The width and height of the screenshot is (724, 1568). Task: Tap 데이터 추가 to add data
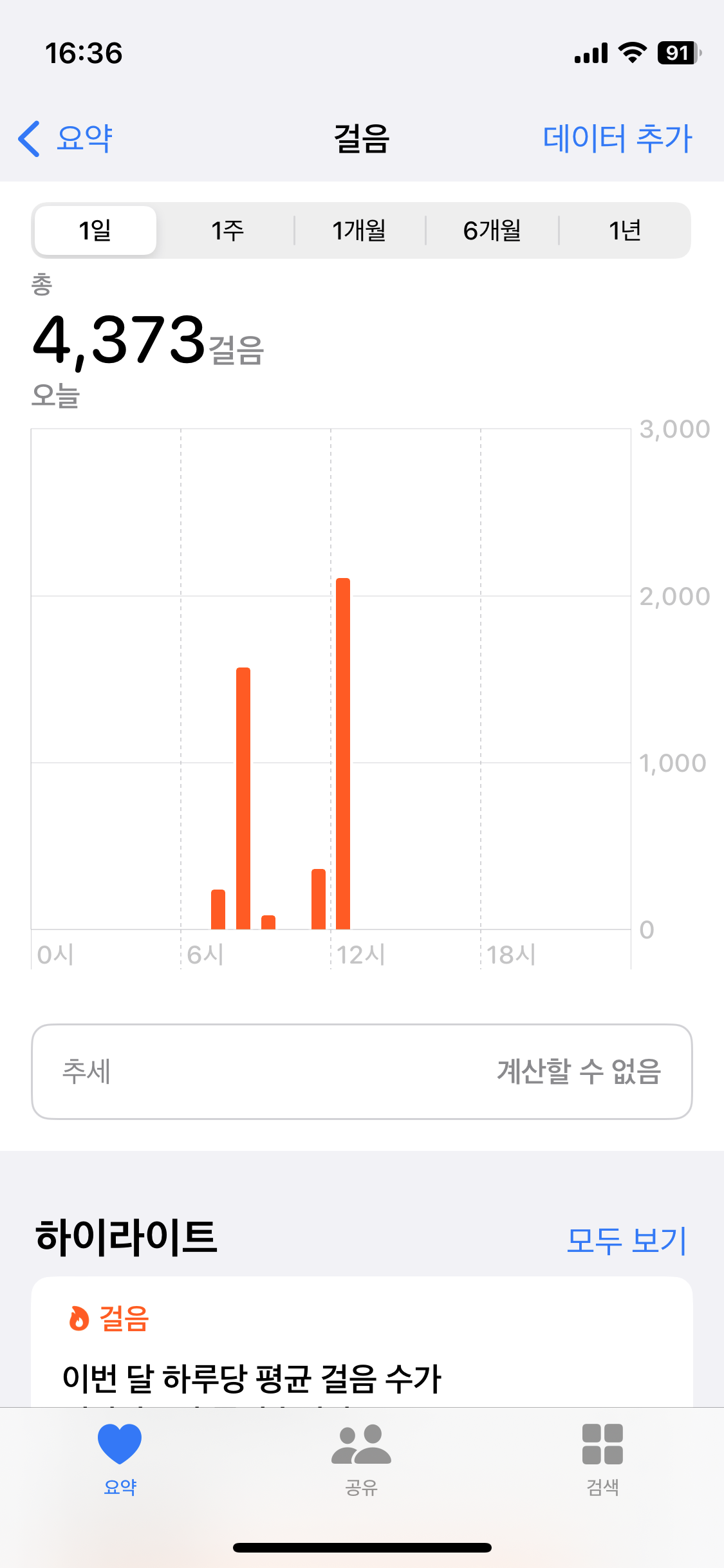pyautogui.click(x=617, y=138)
